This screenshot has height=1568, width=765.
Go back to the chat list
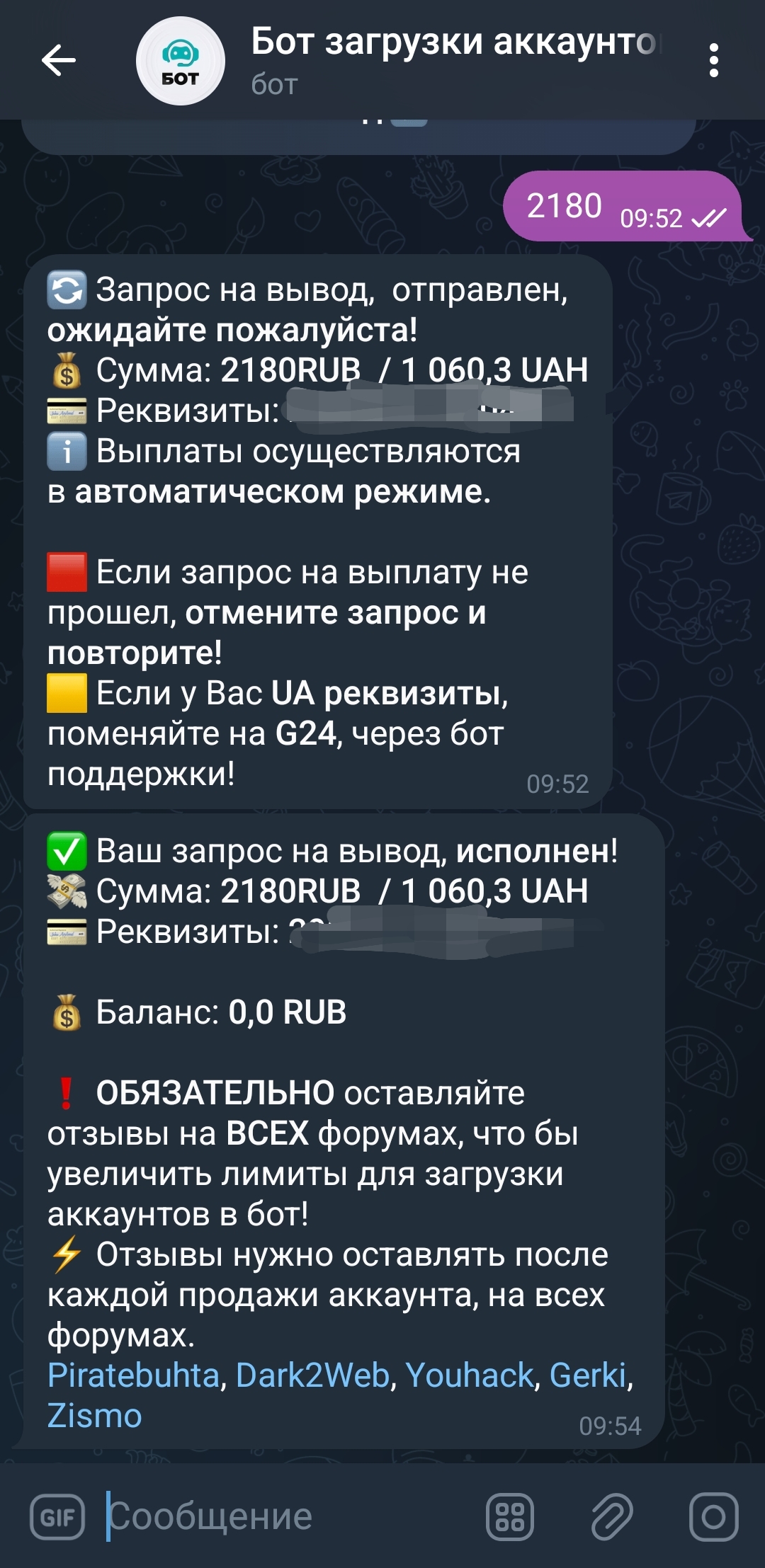58,60
